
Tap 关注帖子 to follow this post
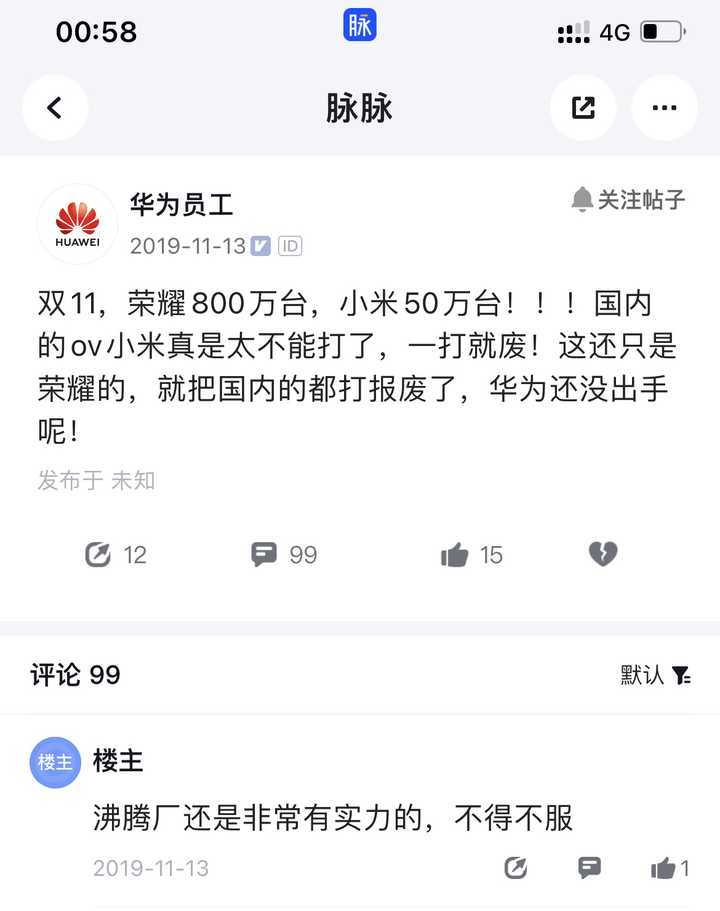628,199
